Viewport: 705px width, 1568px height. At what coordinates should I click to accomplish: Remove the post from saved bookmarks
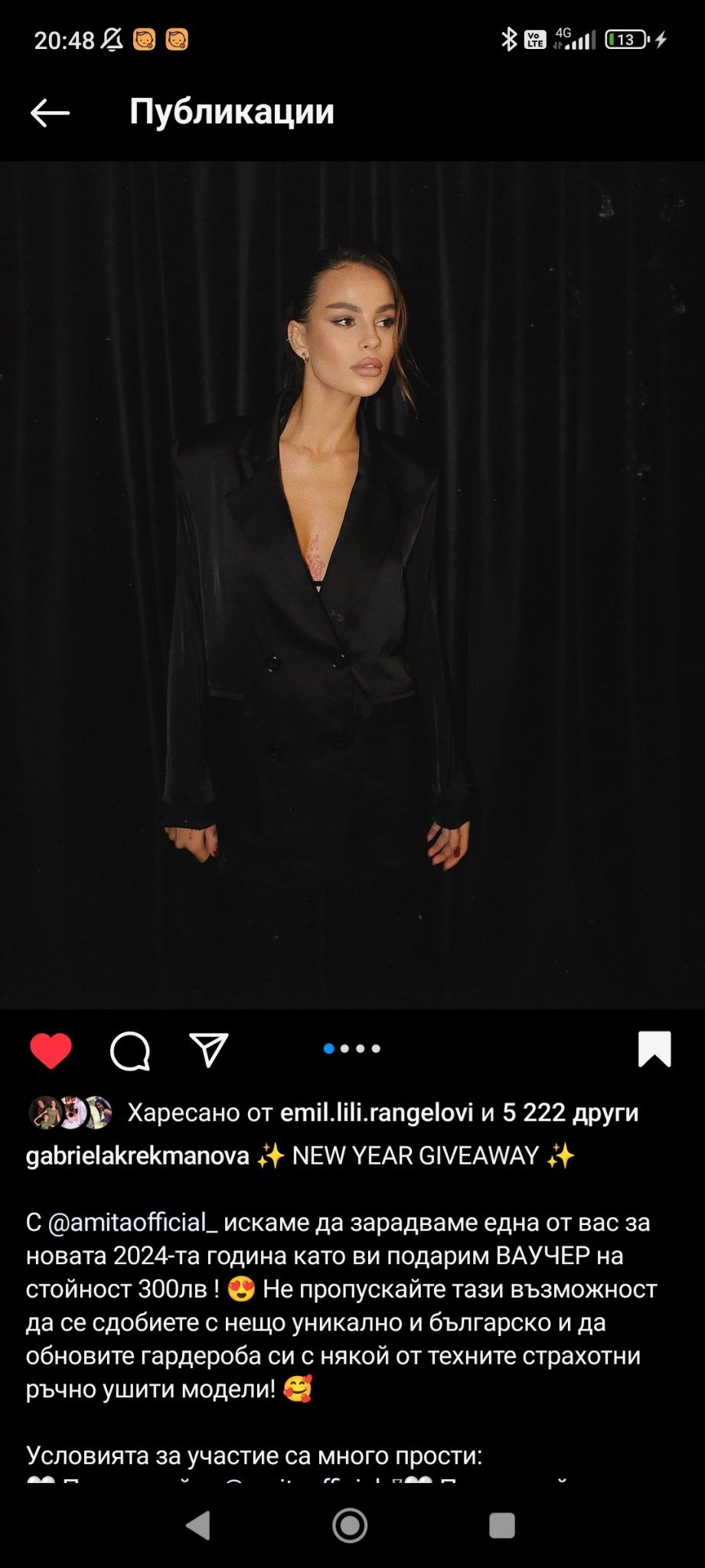pos(654,1049)
